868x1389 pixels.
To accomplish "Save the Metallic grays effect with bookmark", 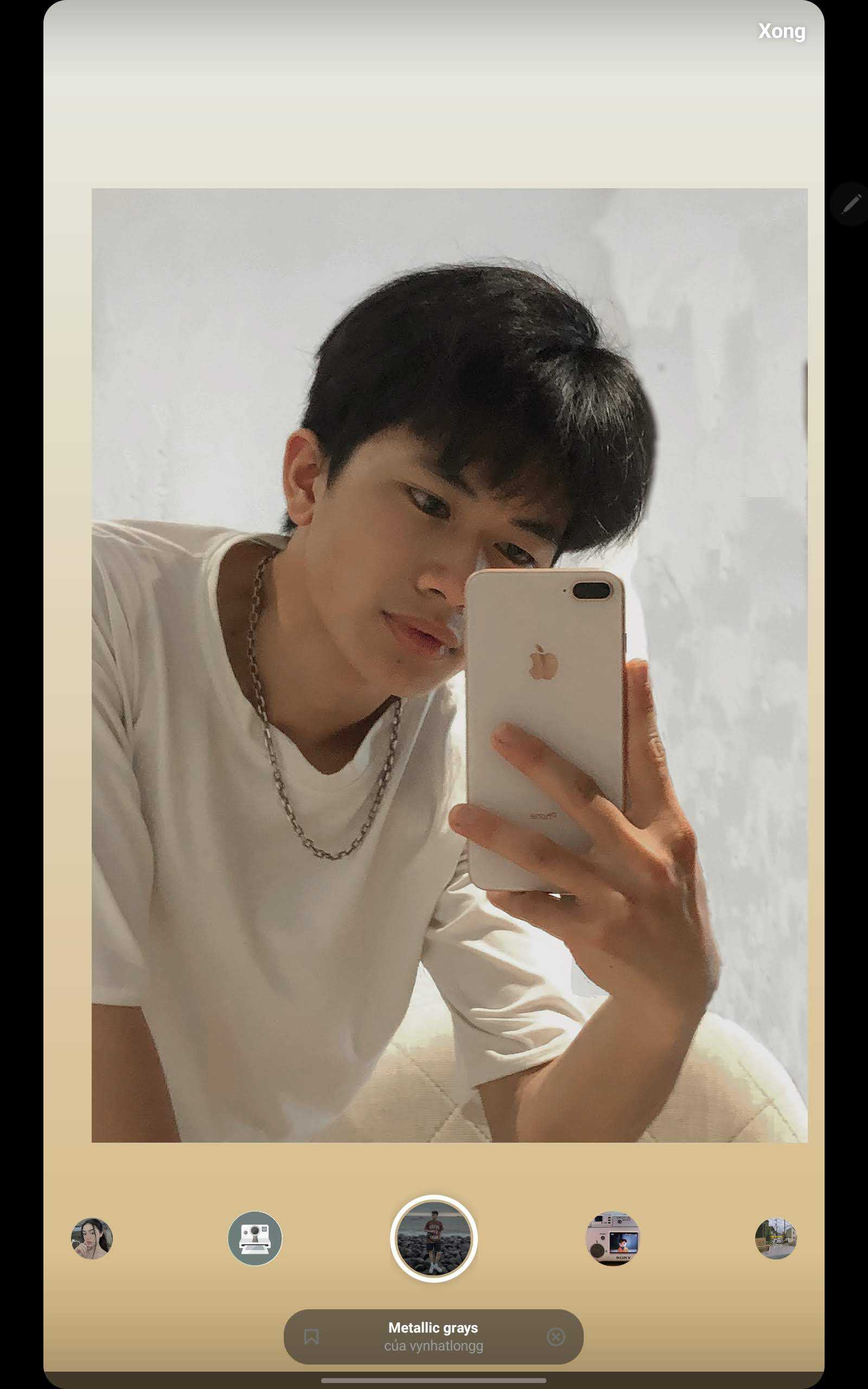I will [311, 1337].
